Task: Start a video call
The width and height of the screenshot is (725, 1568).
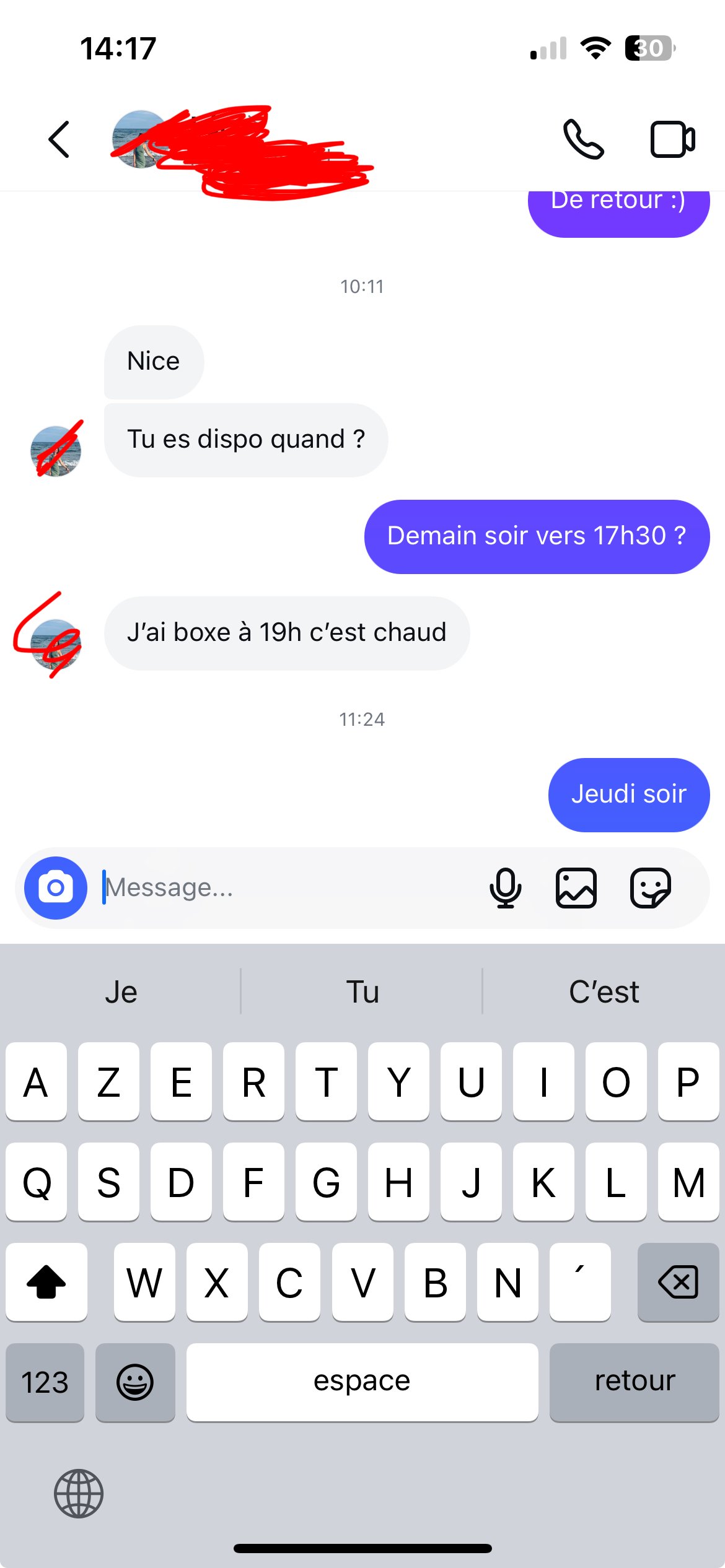Action: tap(672, 139)
